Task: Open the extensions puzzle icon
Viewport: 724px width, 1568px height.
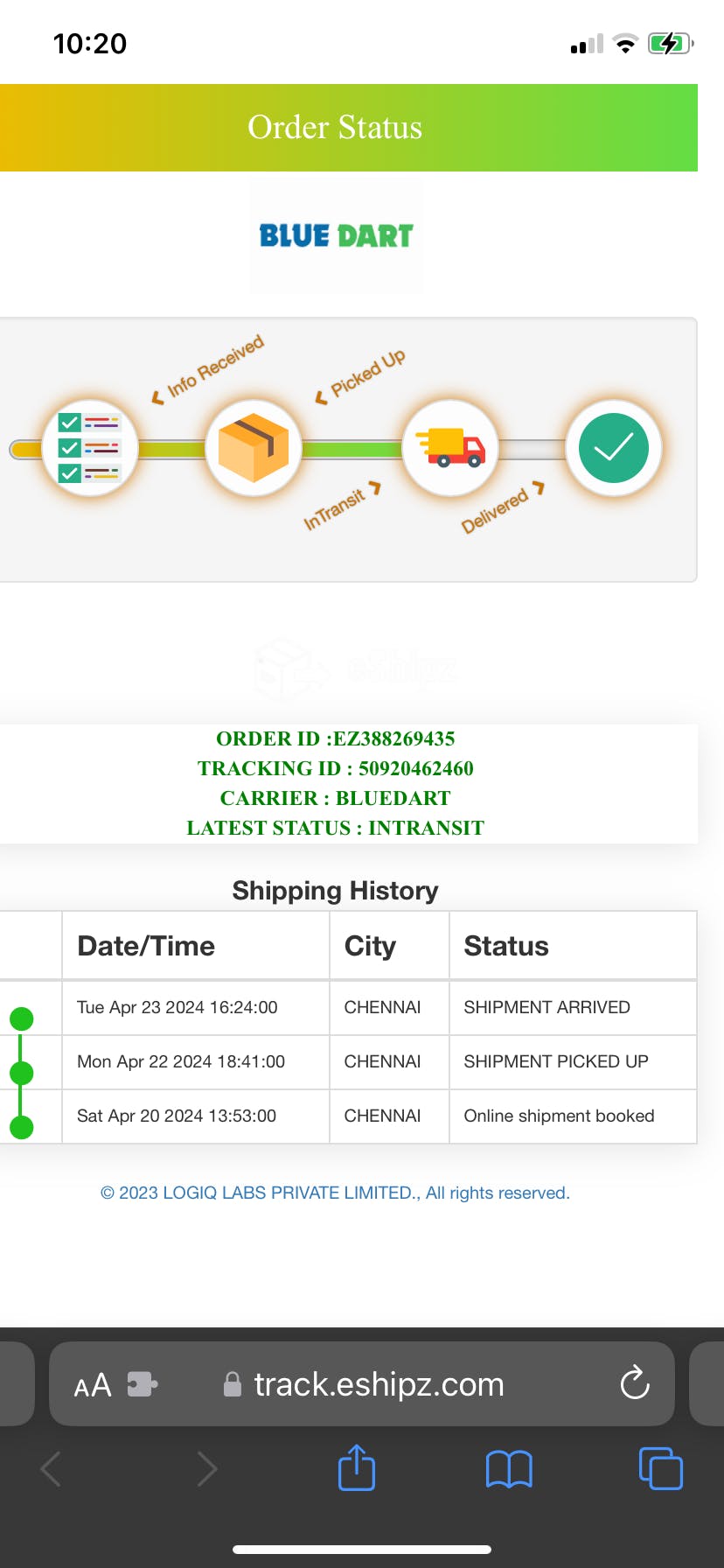Action: [143, 1384]
